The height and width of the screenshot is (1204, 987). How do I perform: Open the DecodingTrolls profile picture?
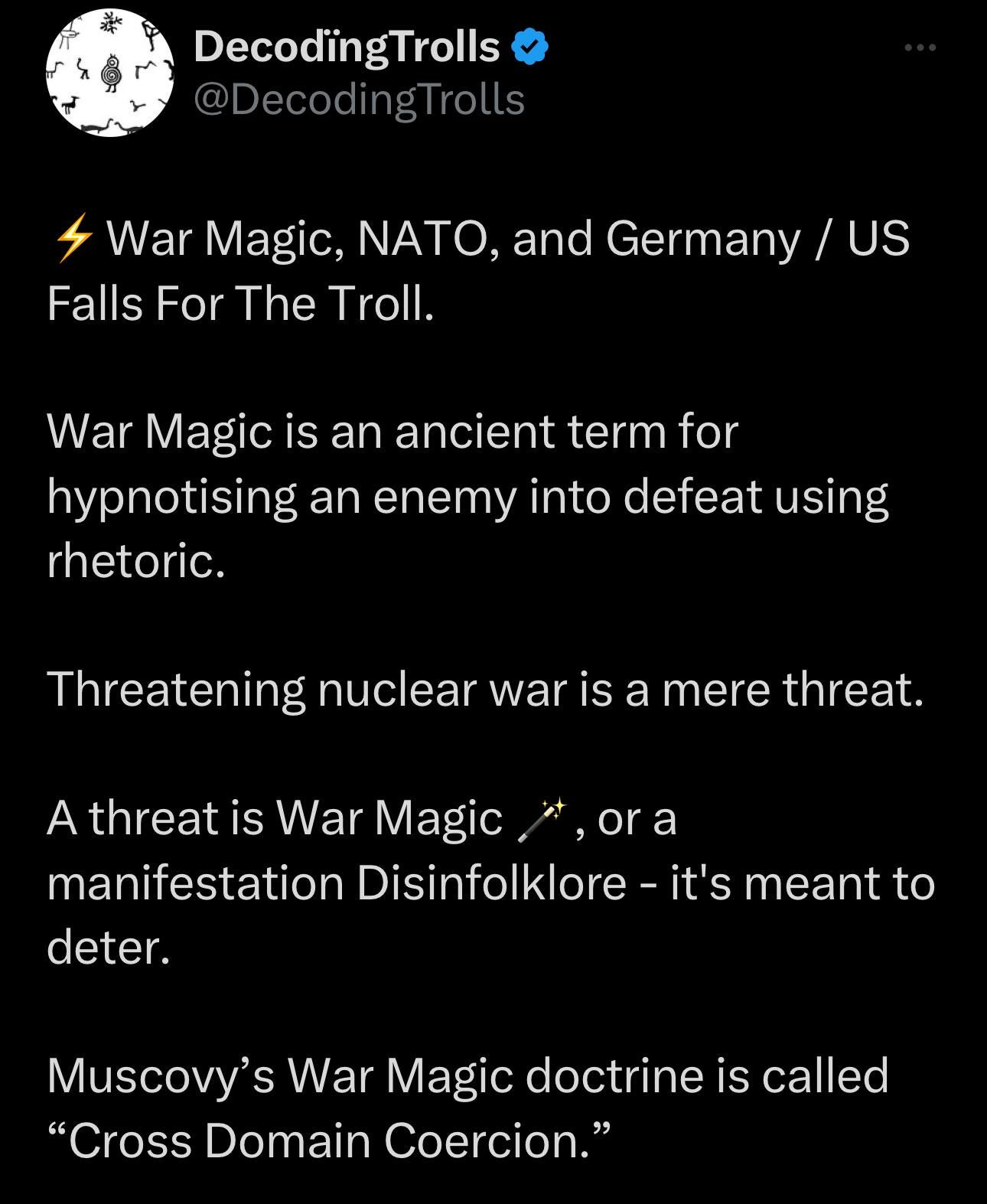[109, 75]
